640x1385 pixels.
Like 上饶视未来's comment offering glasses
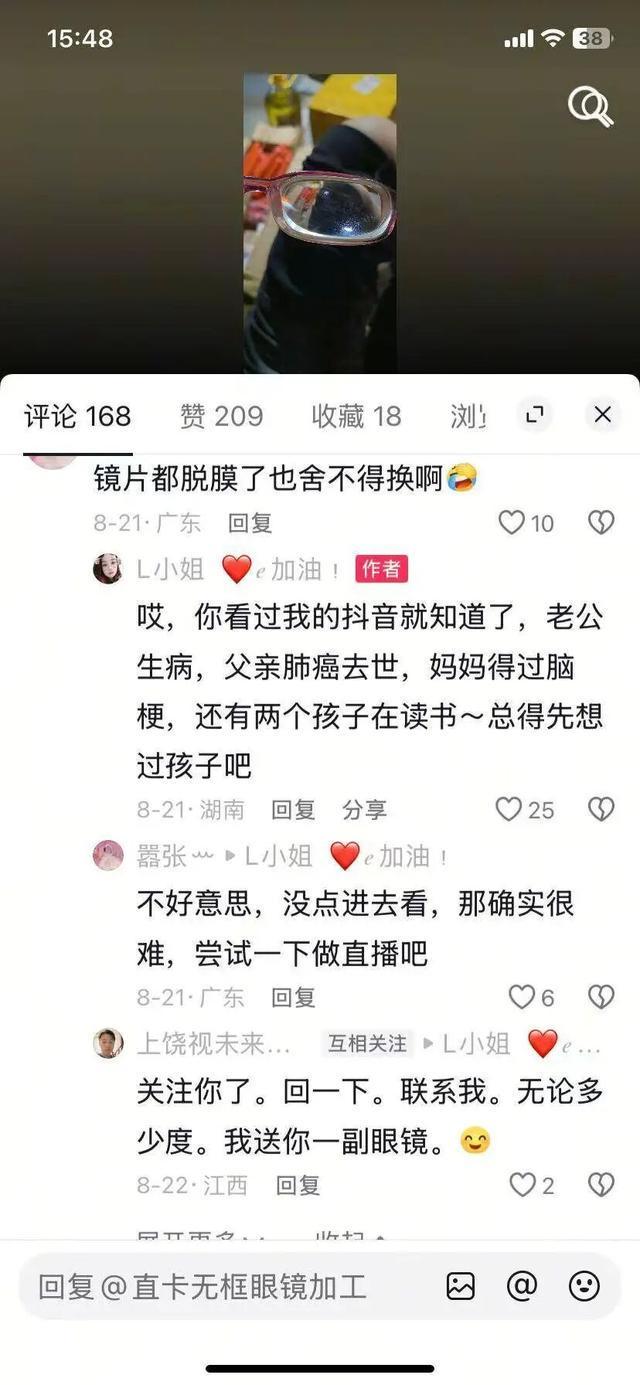click(x=522, y=1185)
